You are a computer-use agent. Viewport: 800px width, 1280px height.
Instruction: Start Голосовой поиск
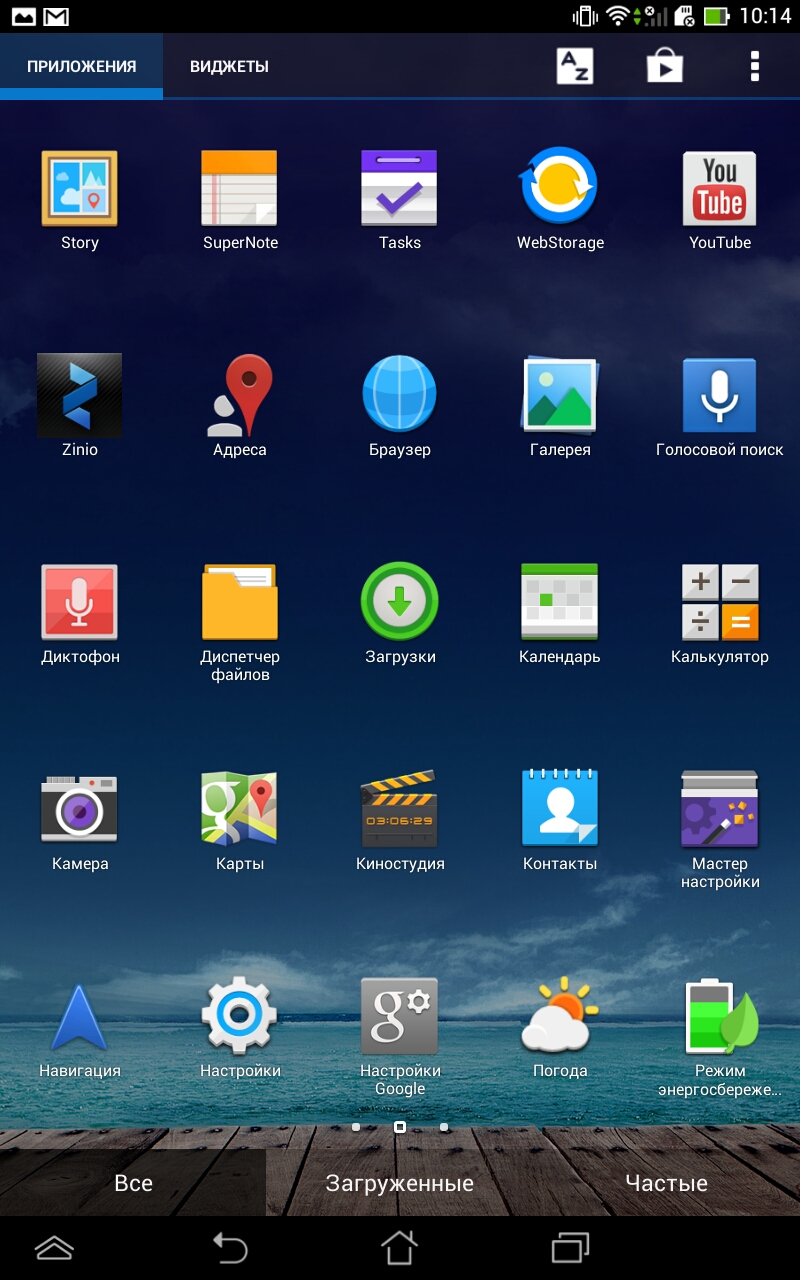719,395
